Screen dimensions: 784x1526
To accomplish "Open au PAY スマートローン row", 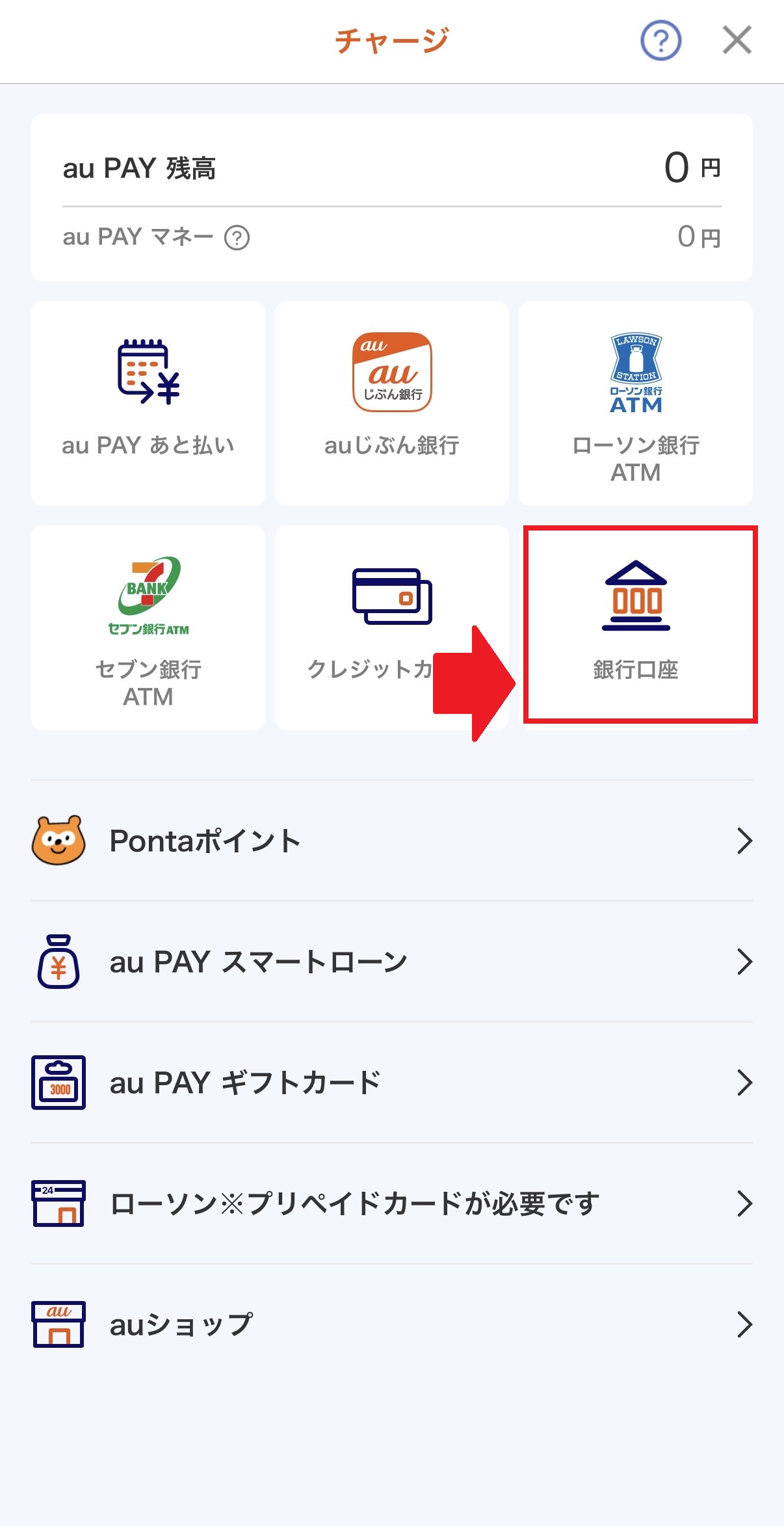I will tap(391, 962).
